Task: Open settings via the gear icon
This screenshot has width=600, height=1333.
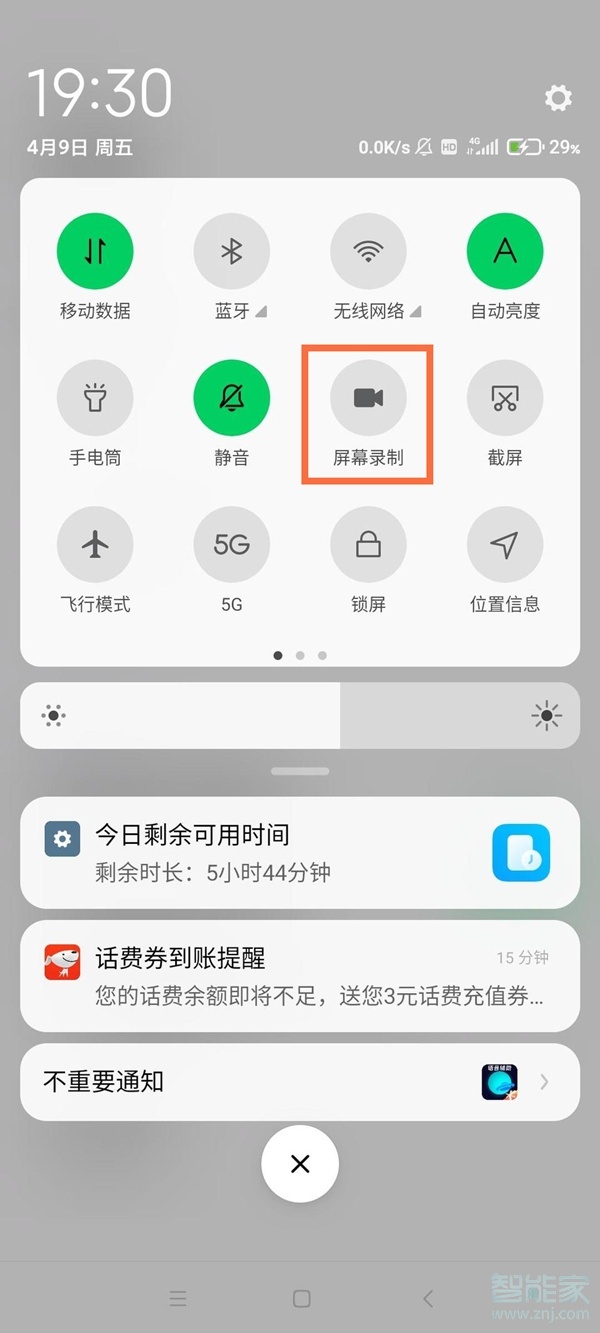Action: 558,98
